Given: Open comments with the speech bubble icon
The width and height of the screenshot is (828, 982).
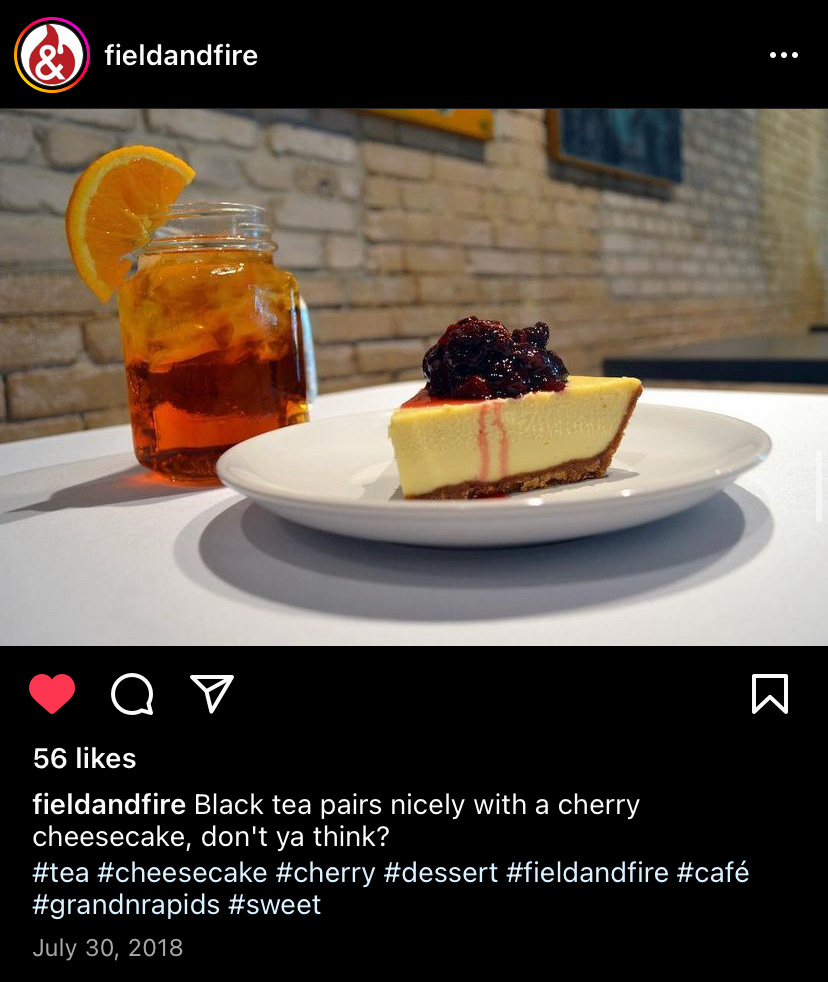Looking at the screenshot, I should point(132,694).
